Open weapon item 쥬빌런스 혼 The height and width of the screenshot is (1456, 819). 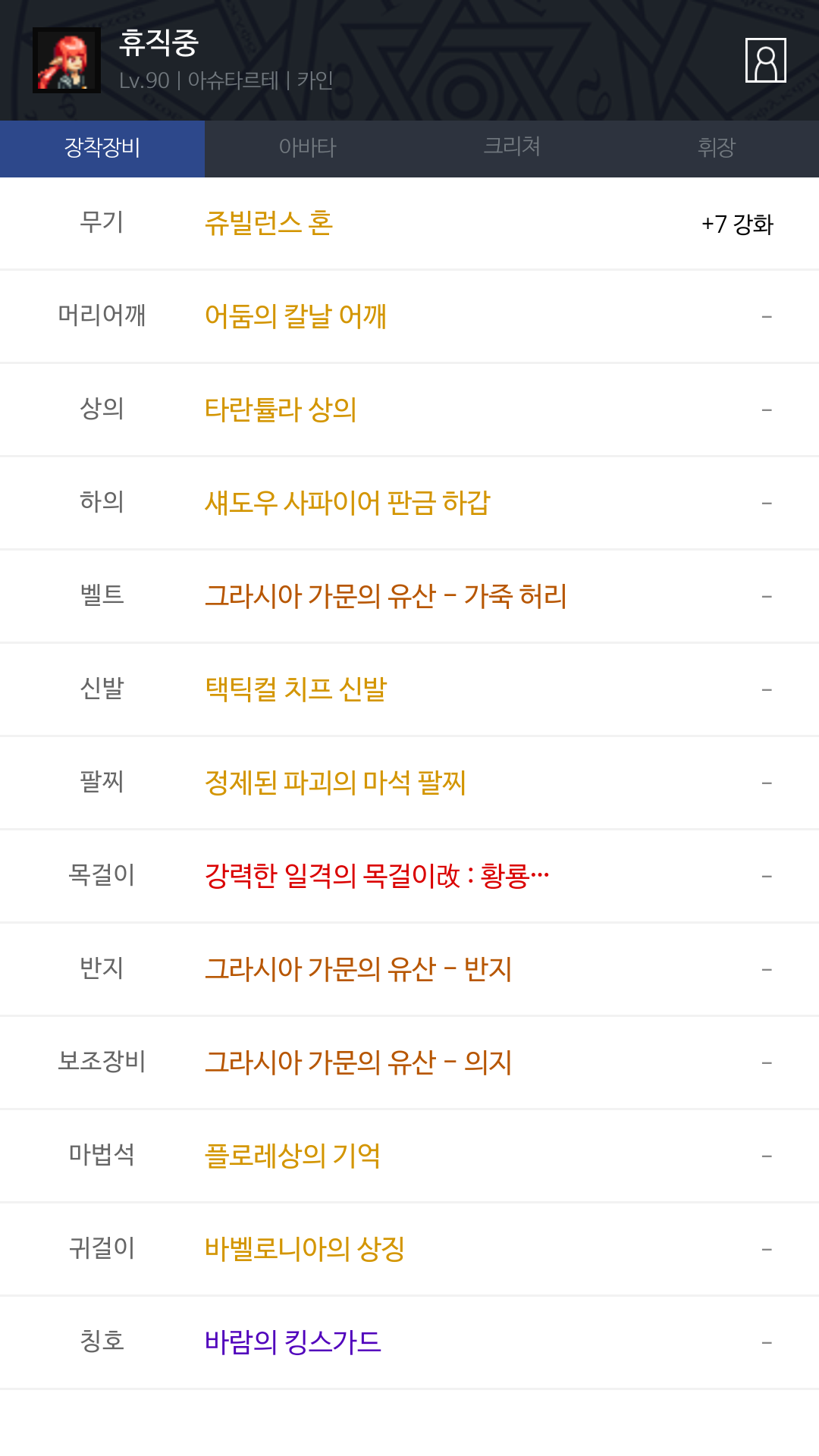[269, 224]
